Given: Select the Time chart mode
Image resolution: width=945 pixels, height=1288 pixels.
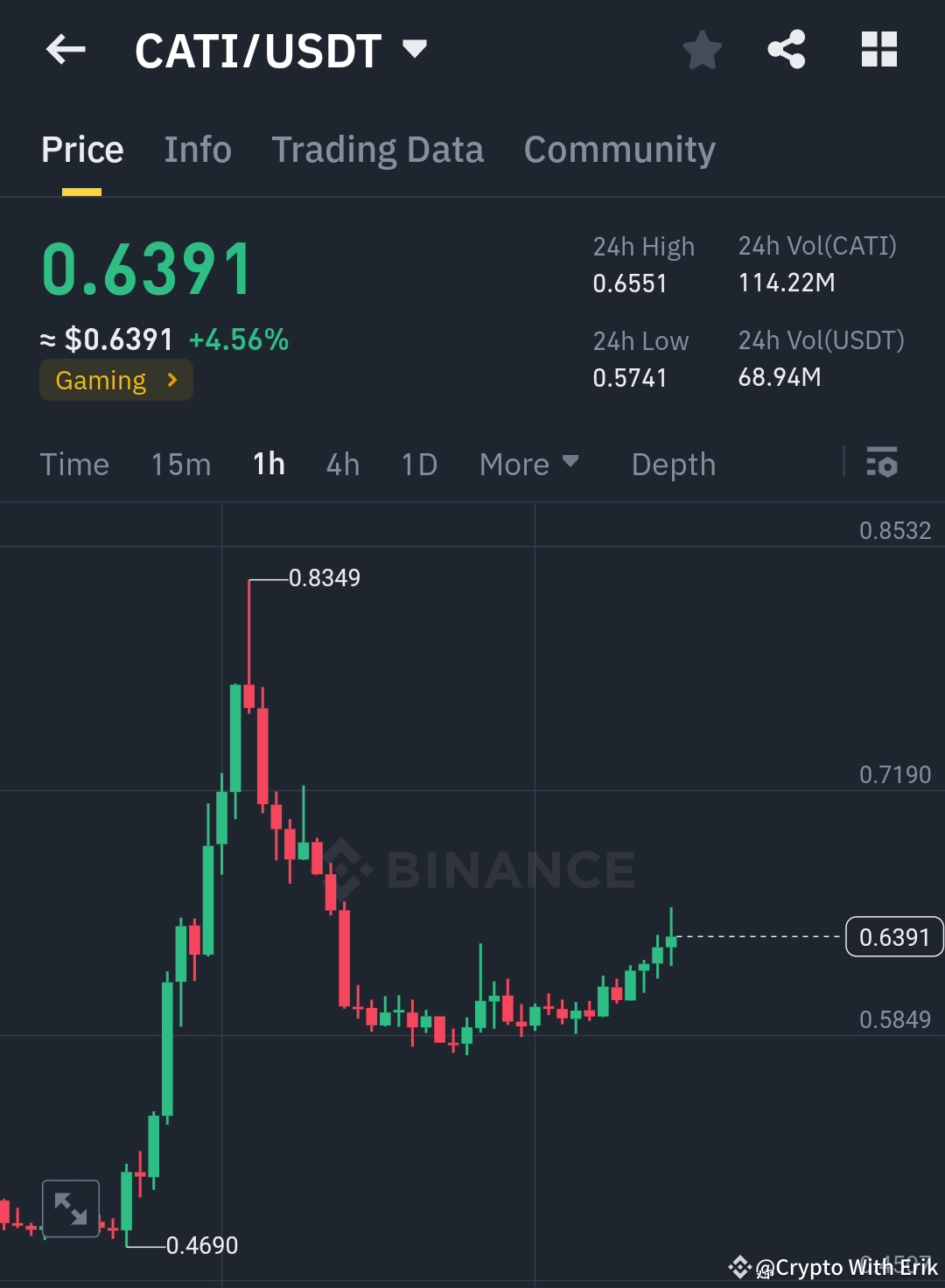Looking at the screenshot, I should click(x=74, y=464).
